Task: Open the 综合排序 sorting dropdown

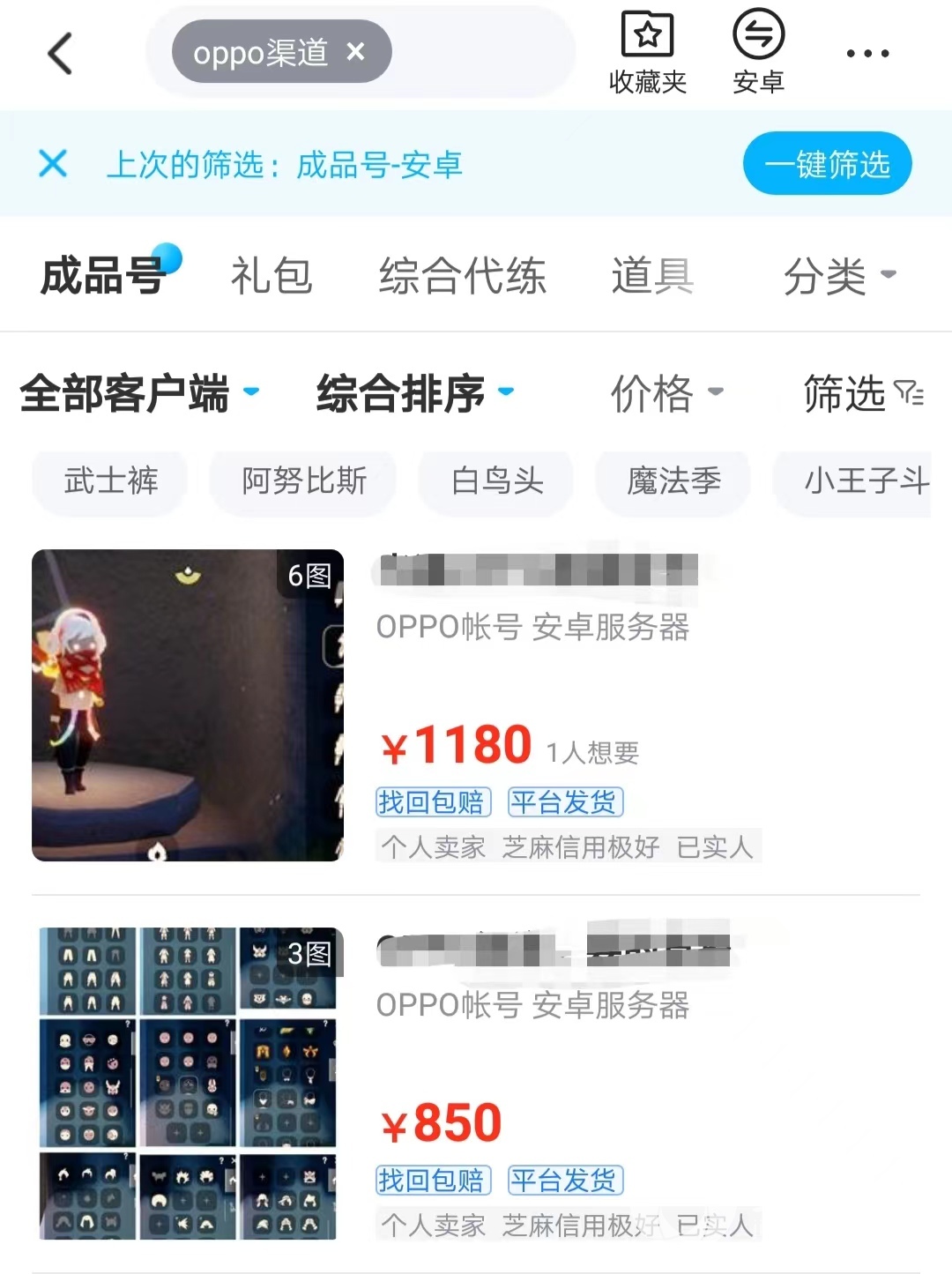Action: 414,393
